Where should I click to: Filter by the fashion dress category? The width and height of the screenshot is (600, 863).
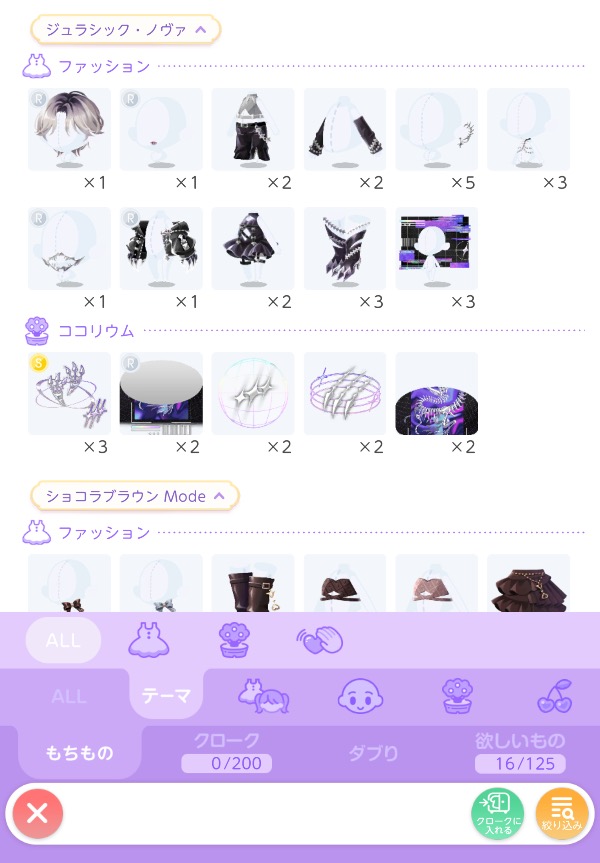(x=148, y=640)
